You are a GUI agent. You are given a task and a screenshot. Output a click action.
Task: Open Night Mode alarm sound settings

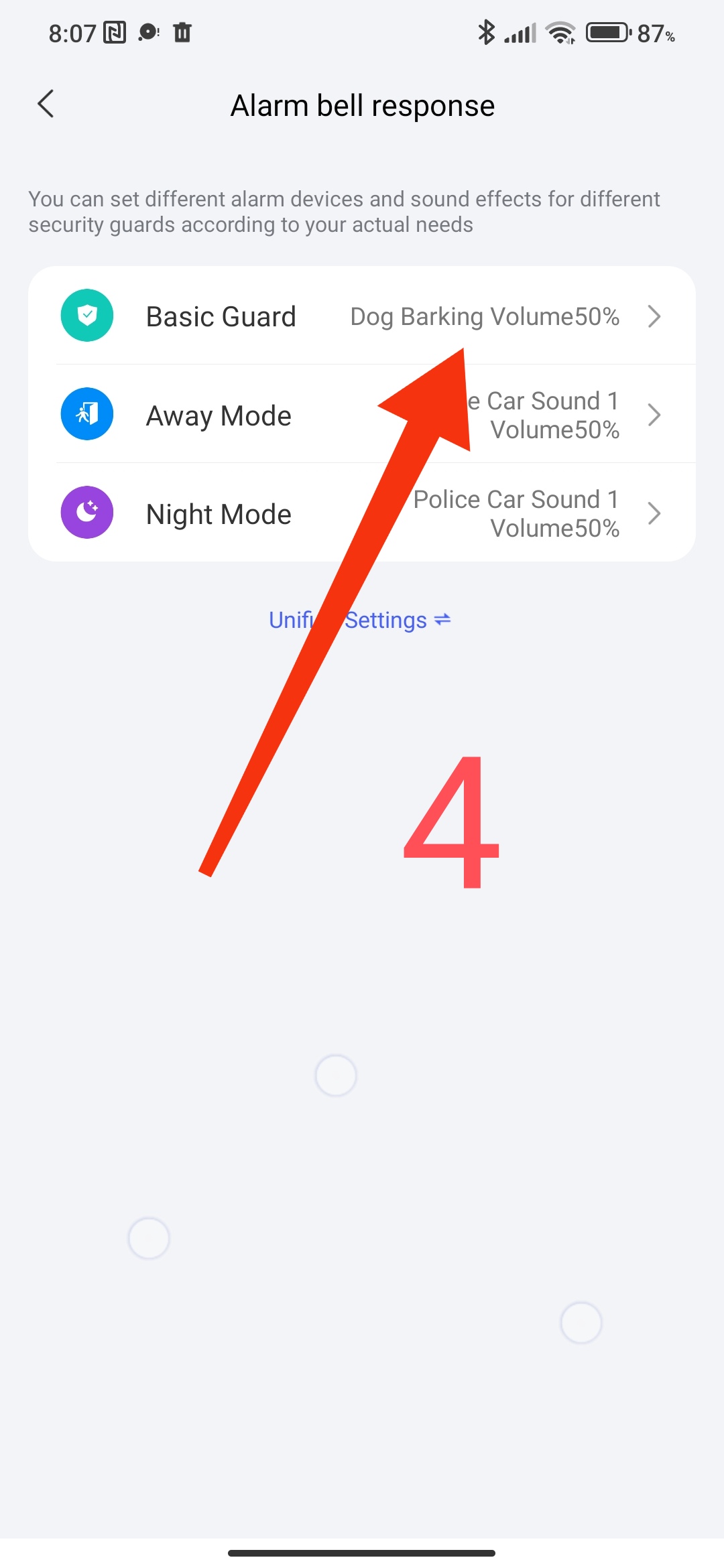[362, 513]
